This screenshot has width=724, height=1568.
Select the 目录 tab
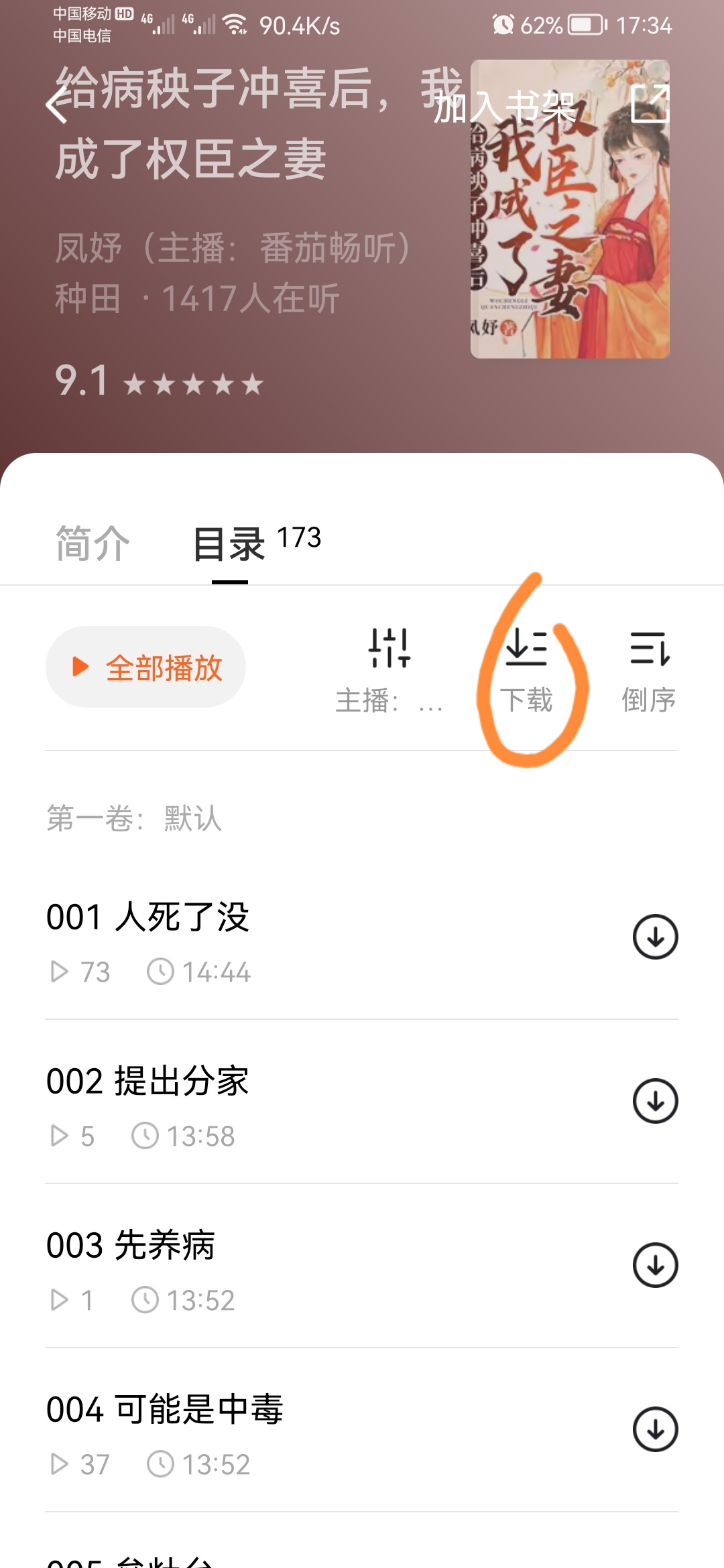[x=230, y=544]
